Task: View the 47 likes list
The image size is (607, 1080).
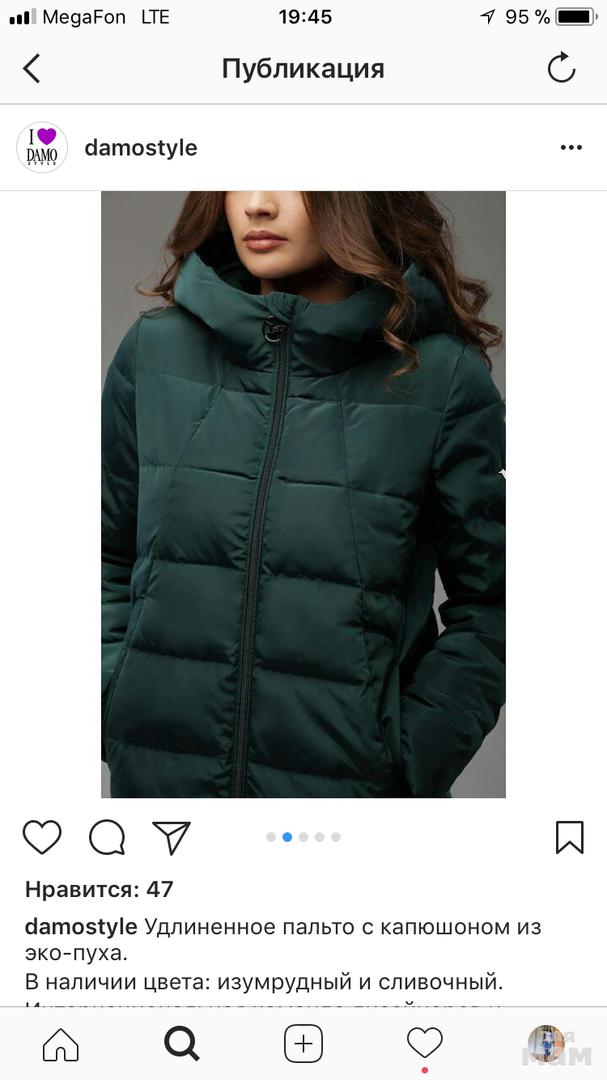Action: point(99,889)
